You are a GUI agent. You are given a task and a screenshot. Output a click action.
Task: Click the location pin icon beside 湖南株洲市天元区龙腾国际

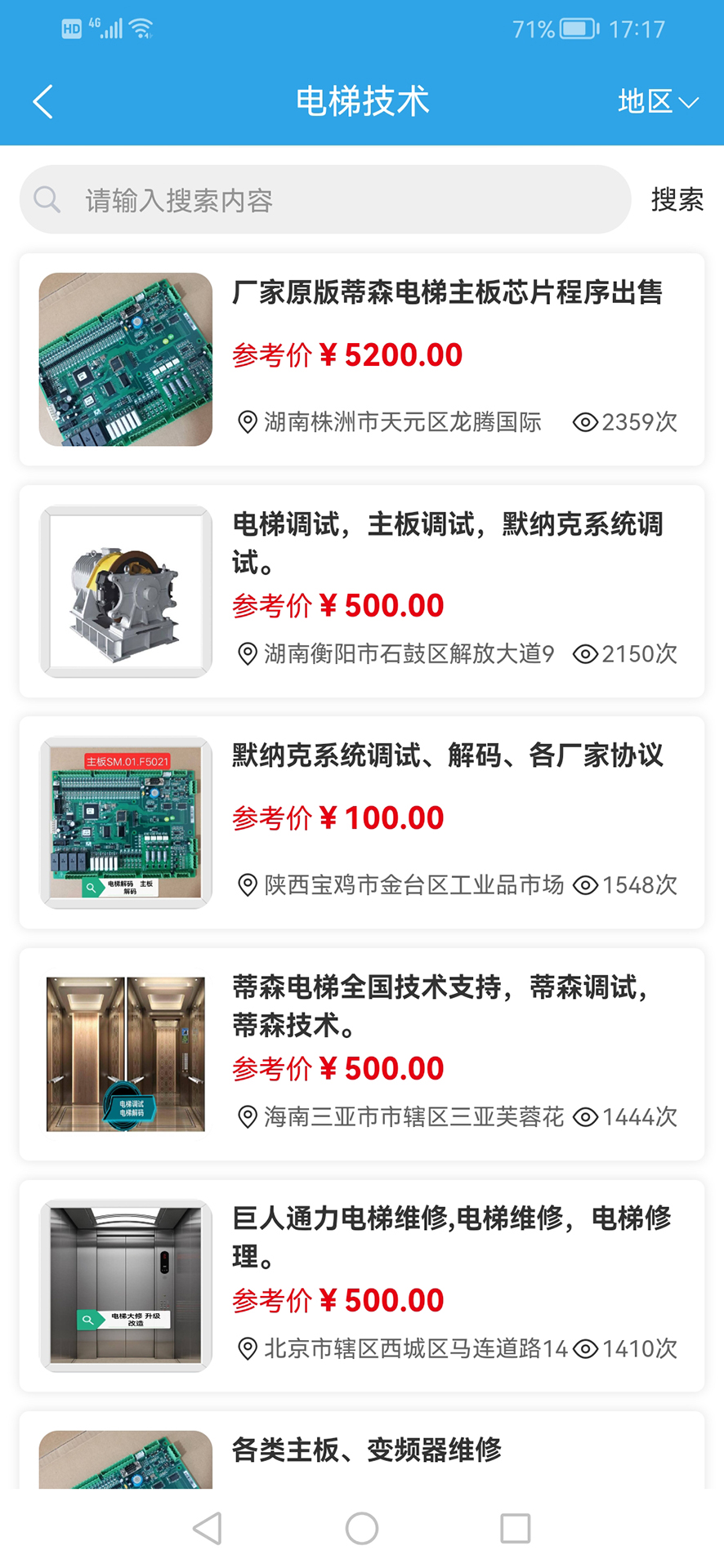247,423
